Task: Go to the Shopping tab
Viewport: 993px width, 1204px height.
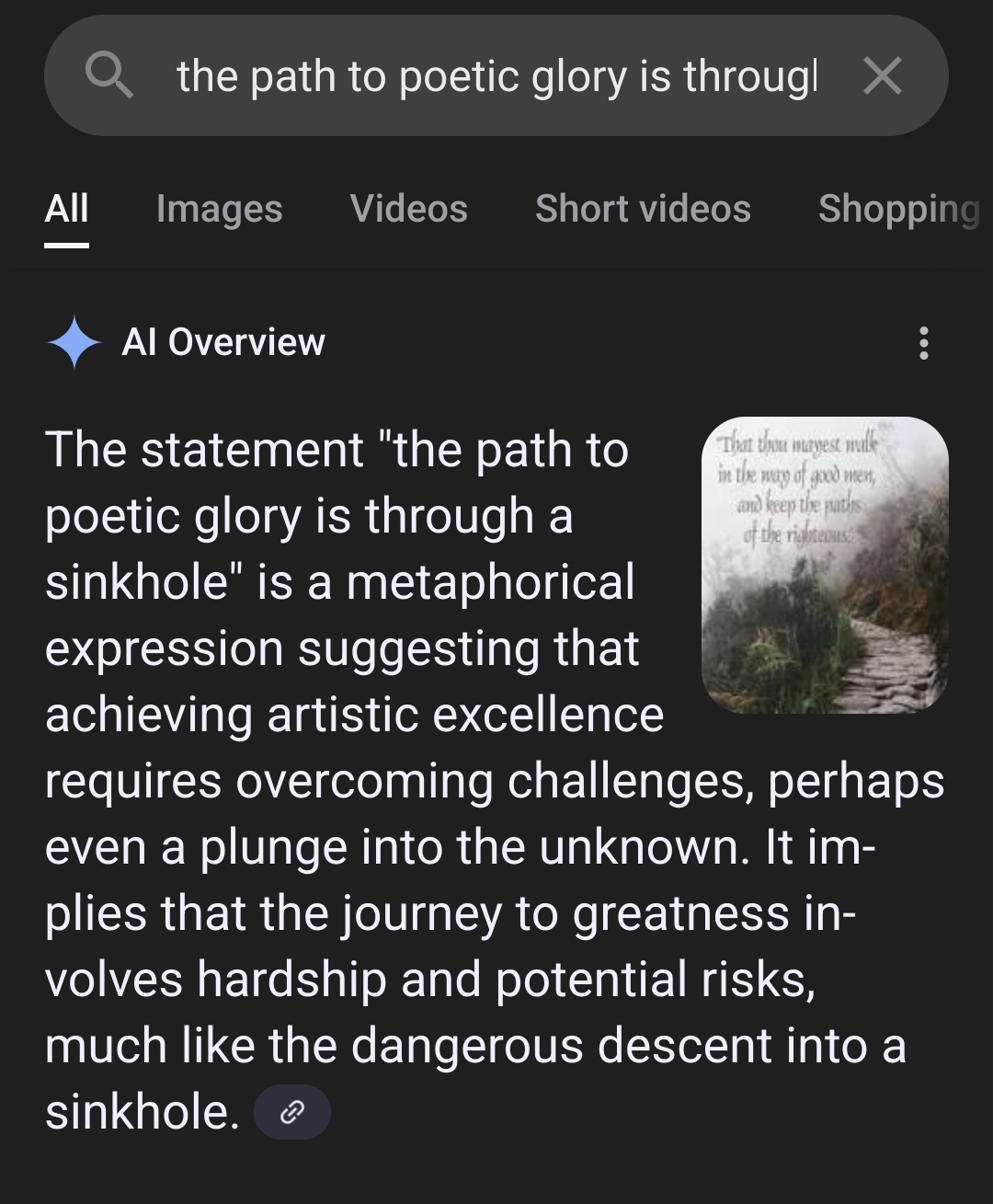Action: click(898, 209)
